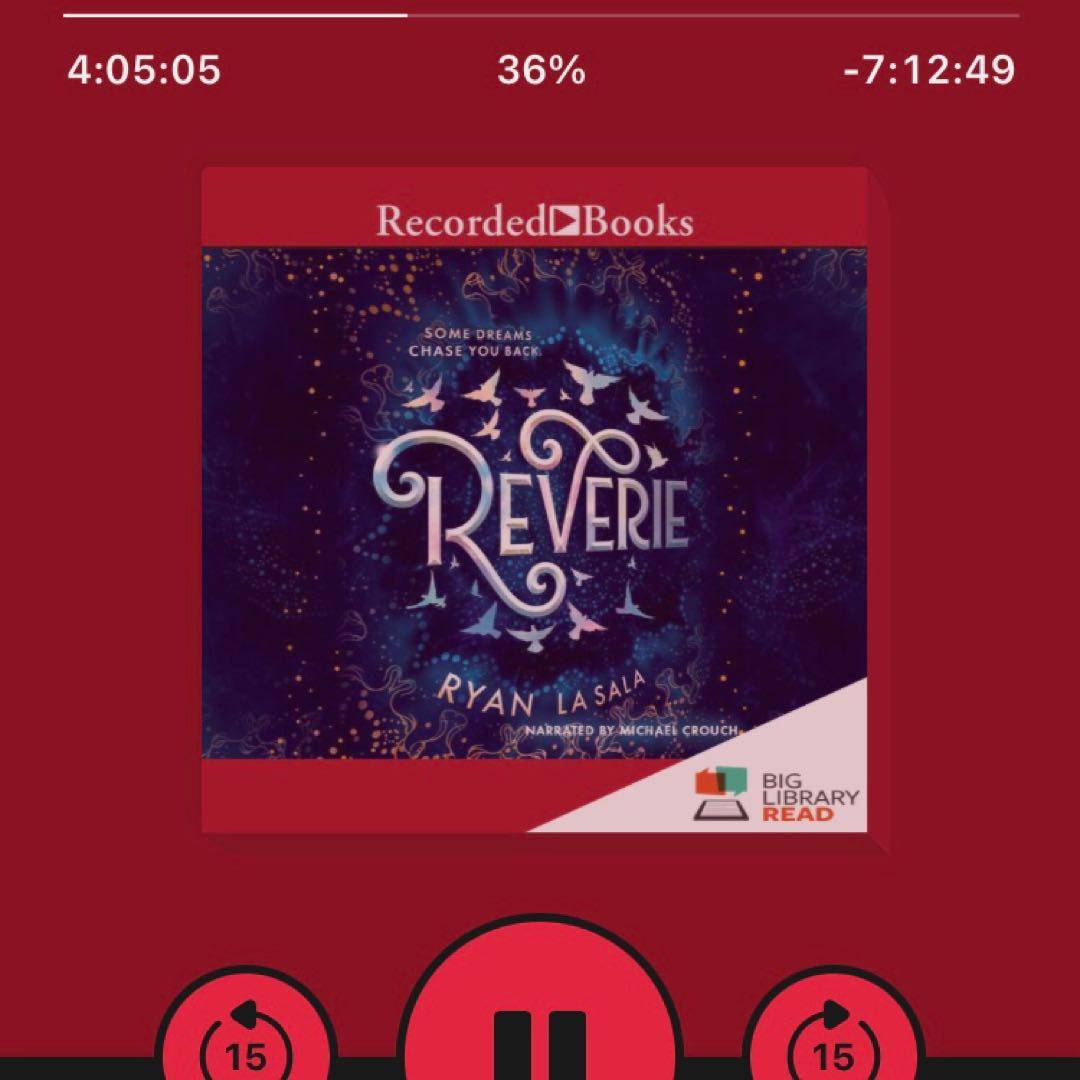
Task: Open the Reverie cover art
Action: (x=535, y=500)
